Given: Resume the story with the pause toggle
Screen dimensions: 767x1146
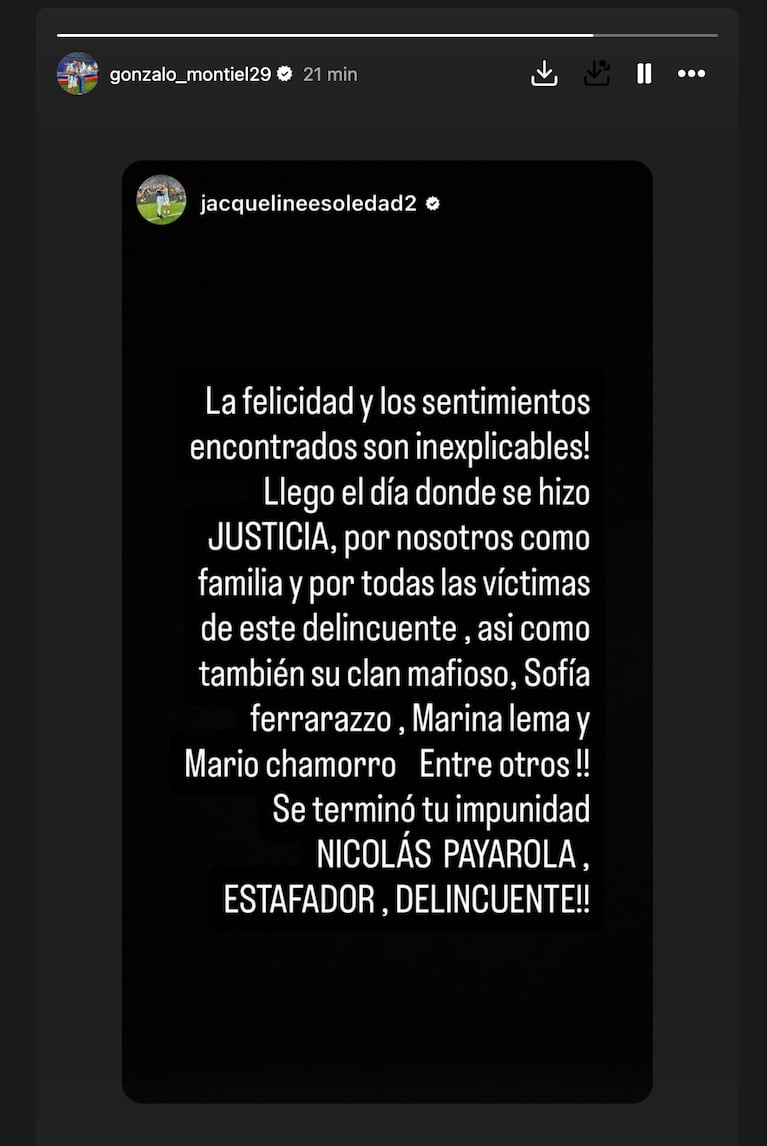Looking at the screenshot, I should click(644, 73).
